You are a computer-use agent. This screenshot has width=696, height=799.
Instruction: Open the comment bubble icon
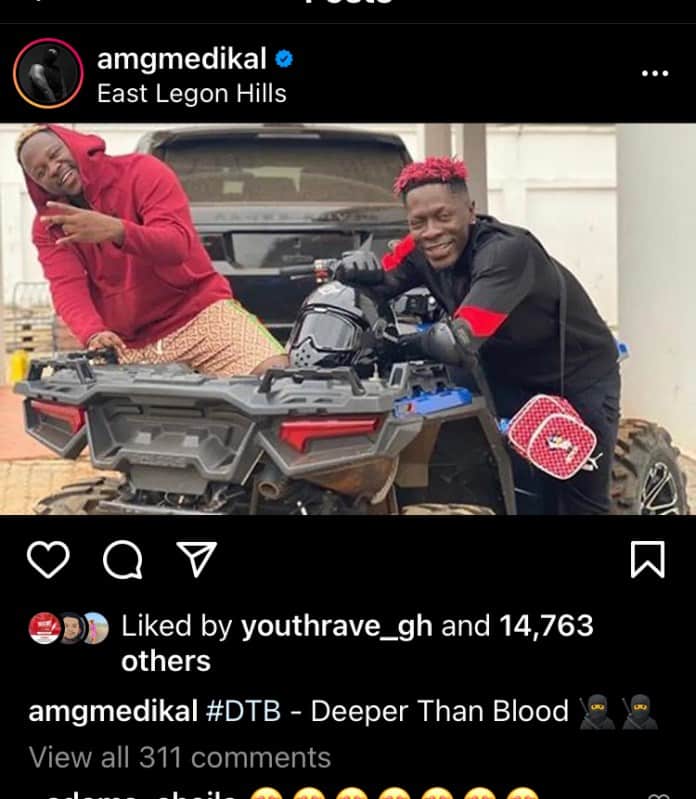click(123, 561)
